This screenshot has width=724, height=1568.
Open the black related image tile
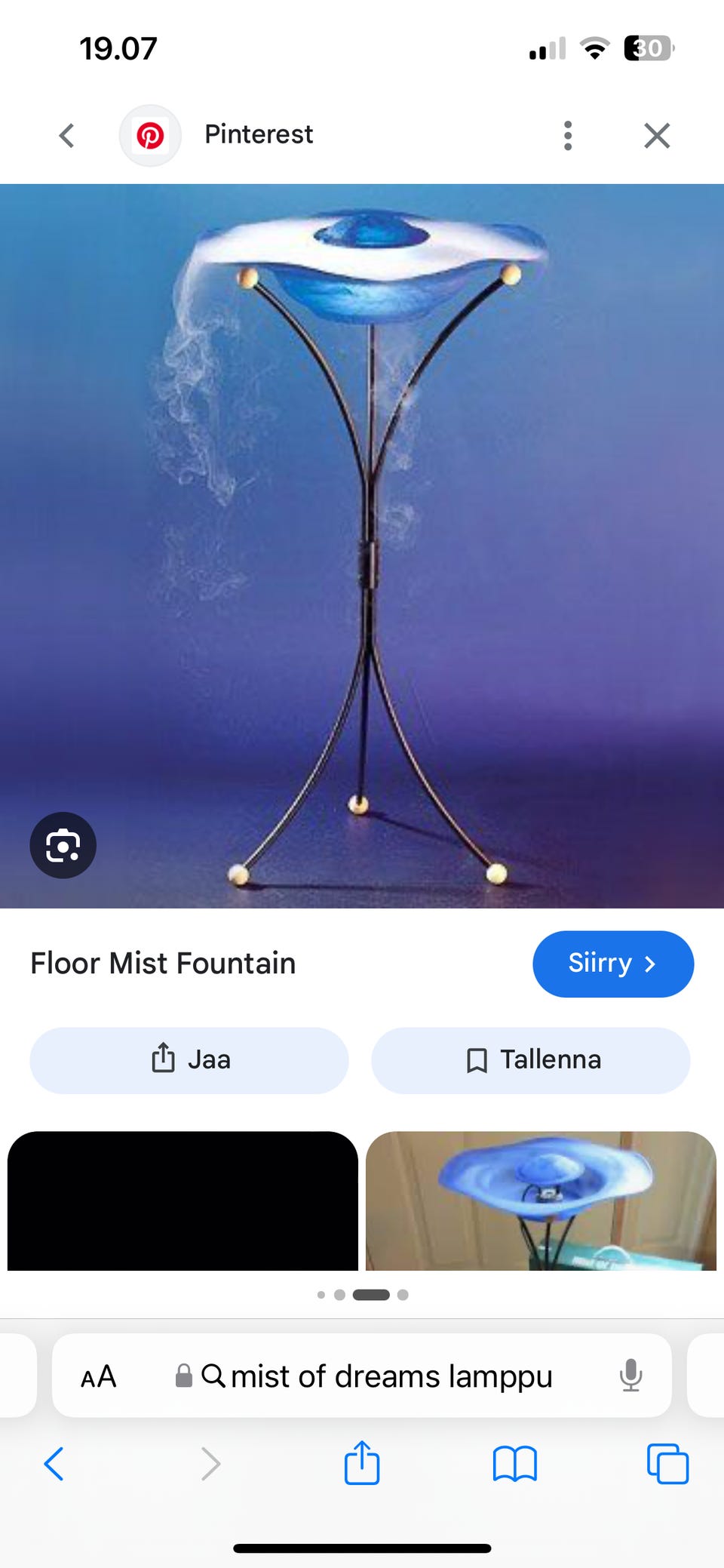(183, 1201)
